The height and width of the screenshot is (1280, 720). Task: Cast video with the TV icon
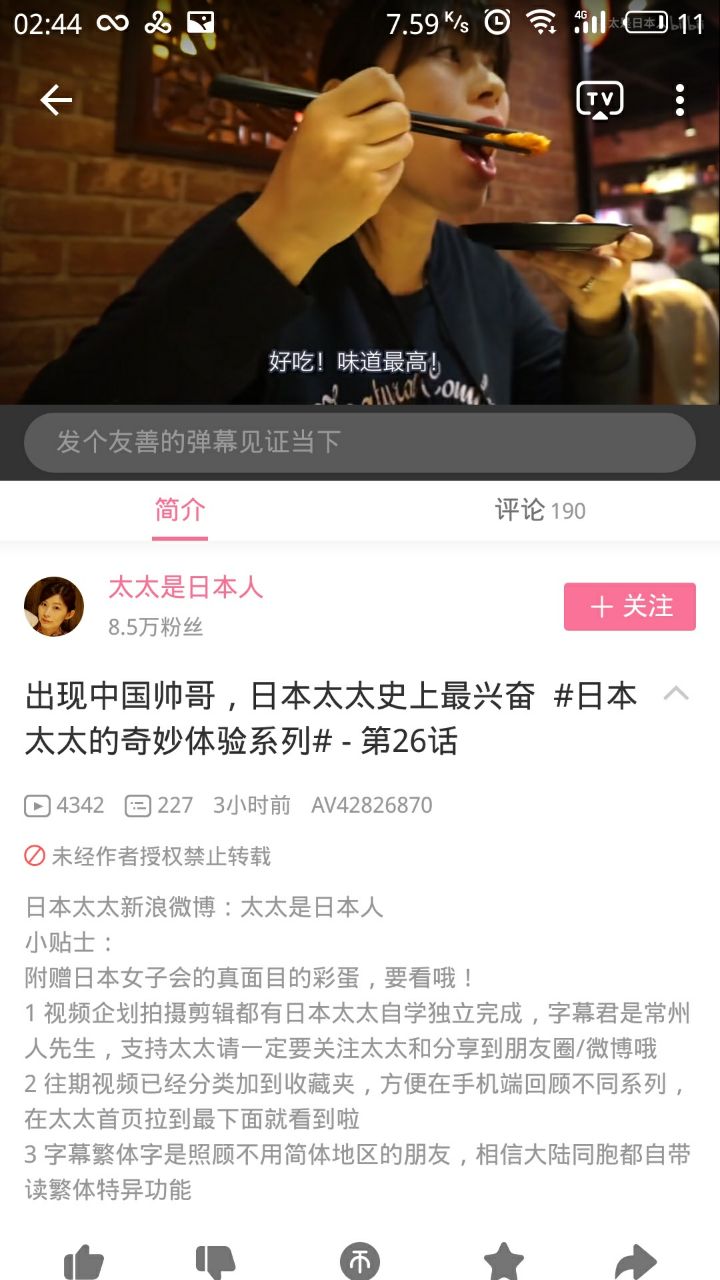point(599,100)
